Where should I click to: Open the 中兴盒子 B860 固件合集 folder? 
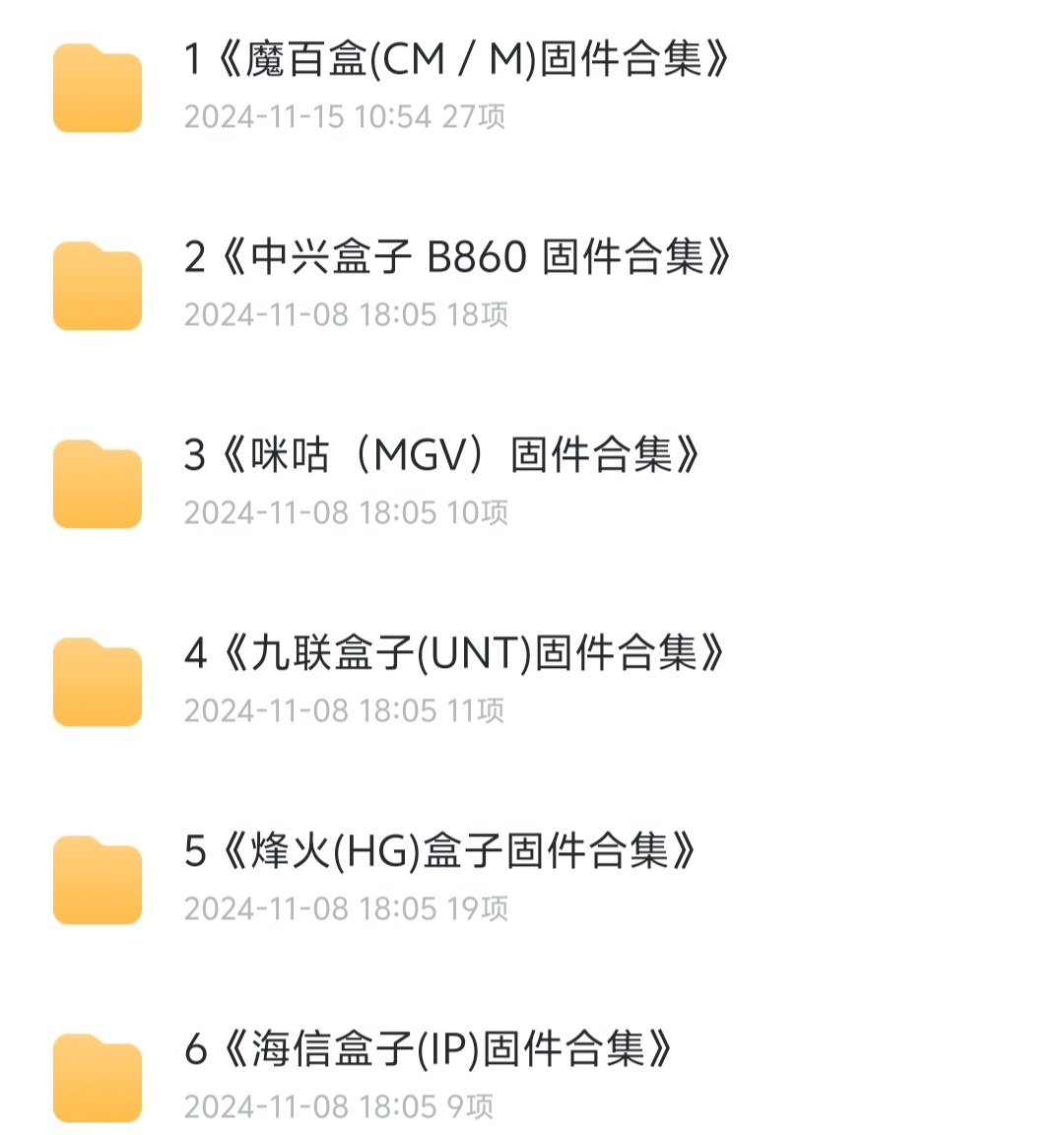click(457, 258)
